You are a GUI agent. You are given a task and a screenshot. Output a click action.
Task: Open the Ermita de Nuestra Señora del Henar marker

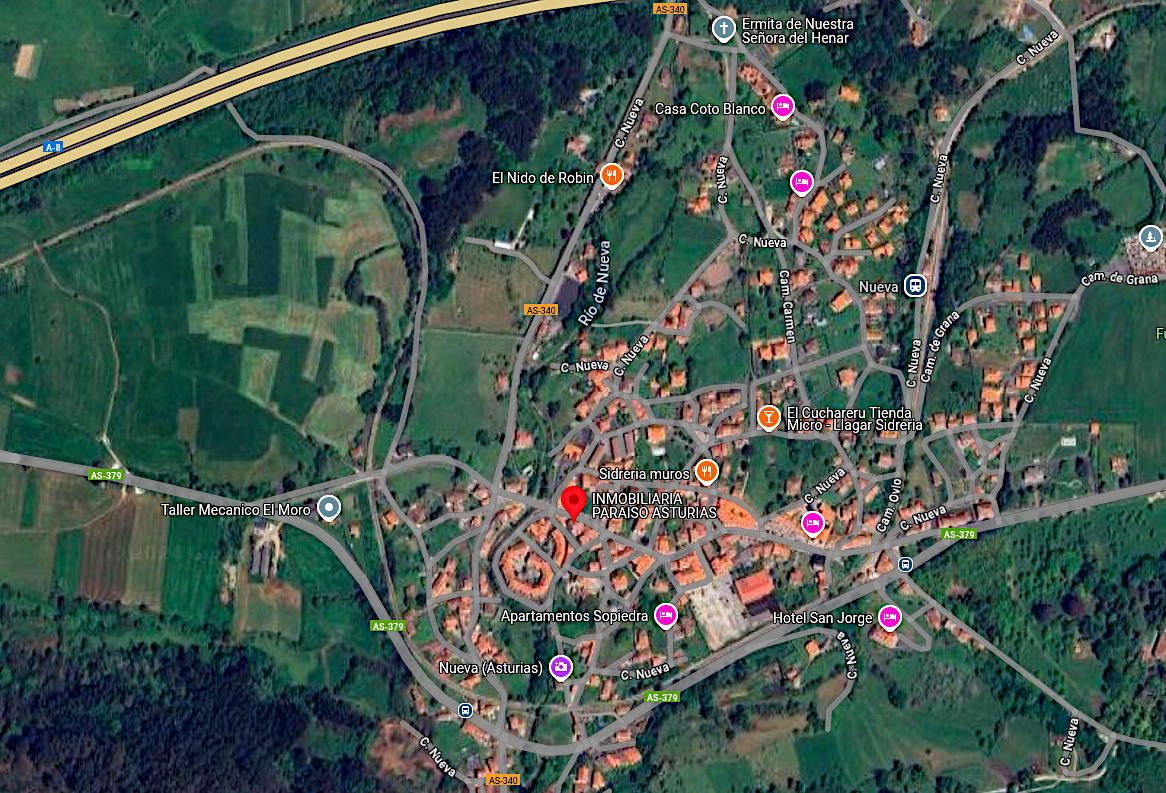[x=723, y=28]
